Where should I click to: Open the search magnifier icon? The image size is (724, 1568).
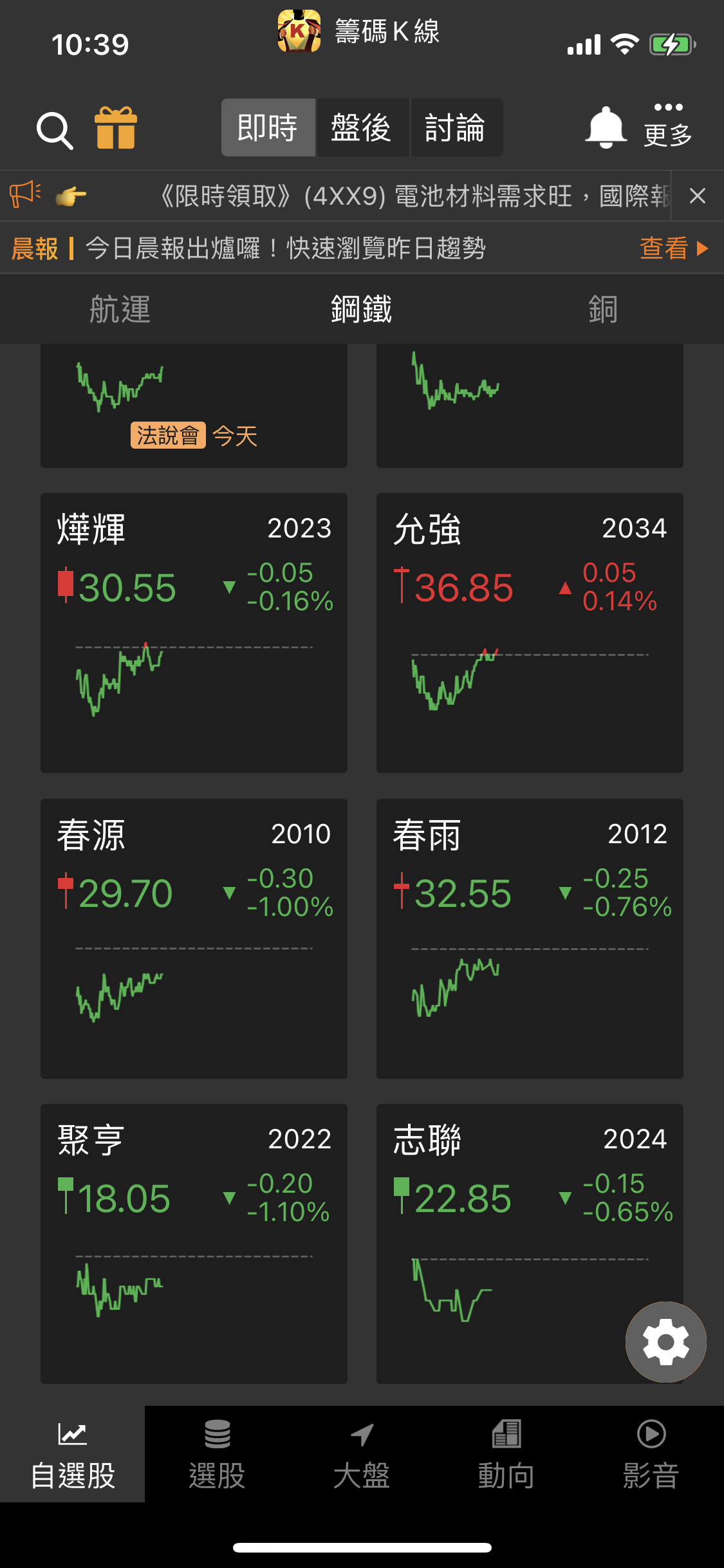pyautogui.click(x=55, y=130)
